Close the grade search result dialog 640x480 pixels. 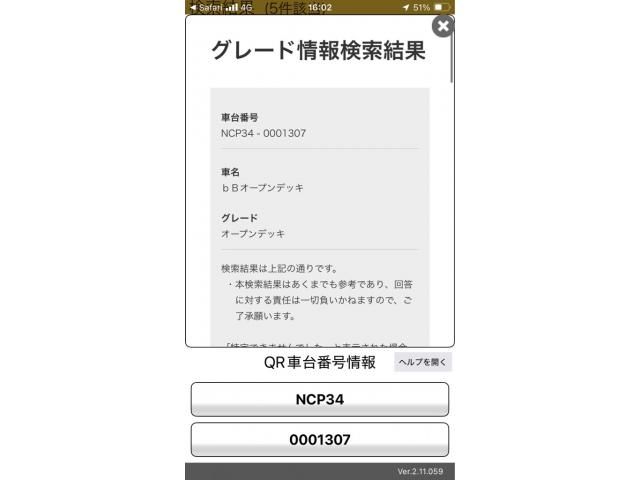click(442, 26)
